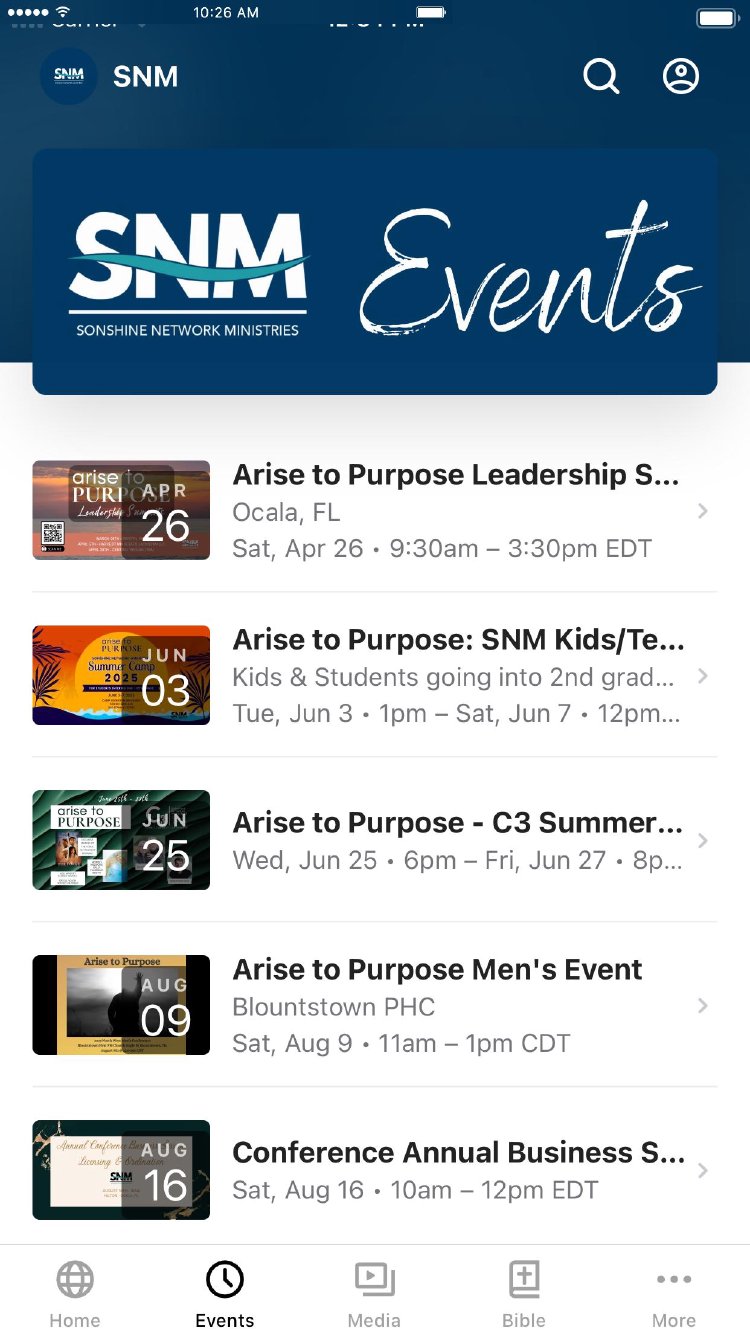This screenshot has height=1334, width=750.
Task: Show the More tab options
Action: pos(674,1293)
